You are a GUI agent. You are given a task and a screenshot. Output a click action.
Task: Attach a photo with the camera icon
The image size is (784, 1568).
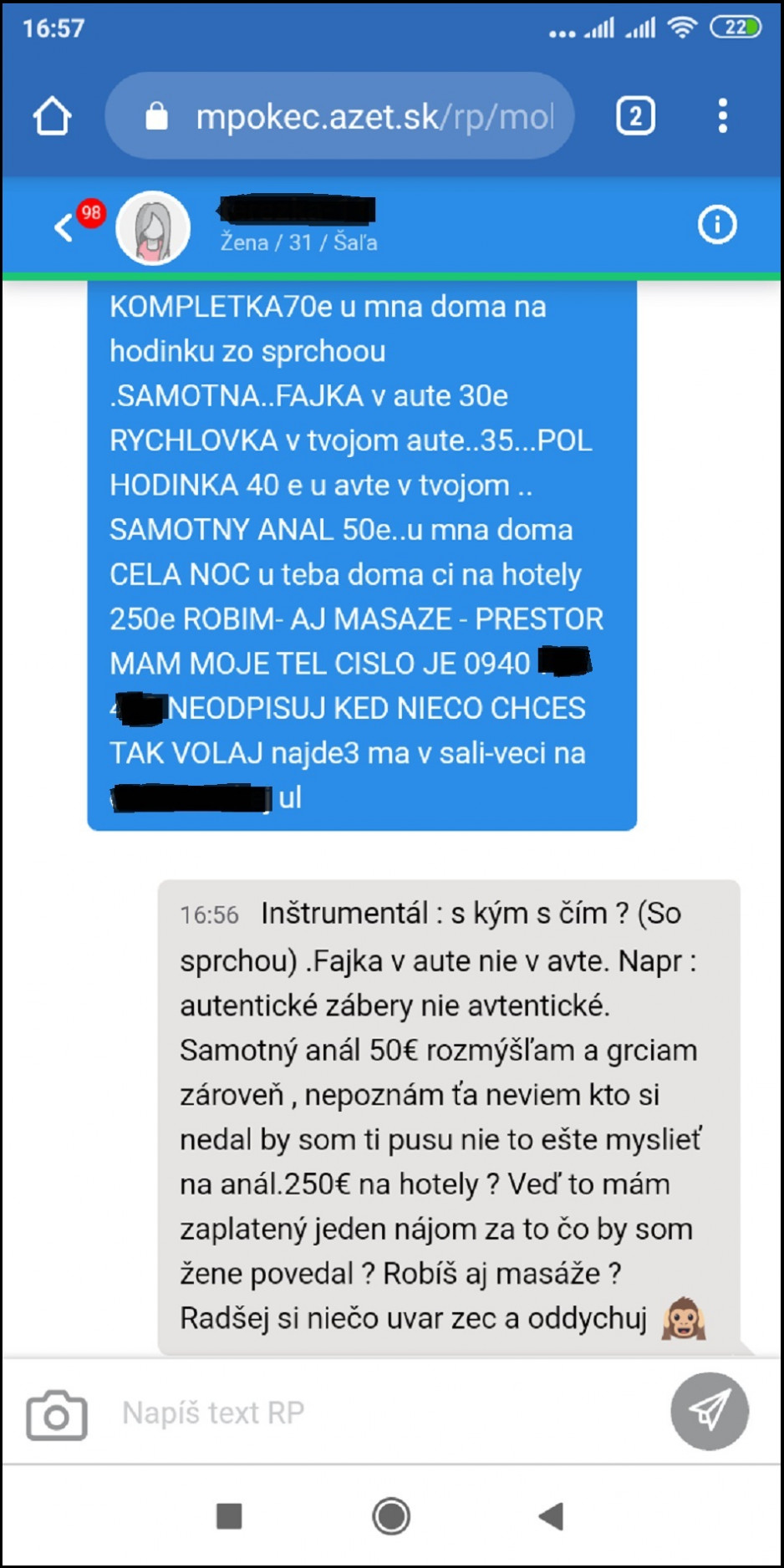point(56,1415)
